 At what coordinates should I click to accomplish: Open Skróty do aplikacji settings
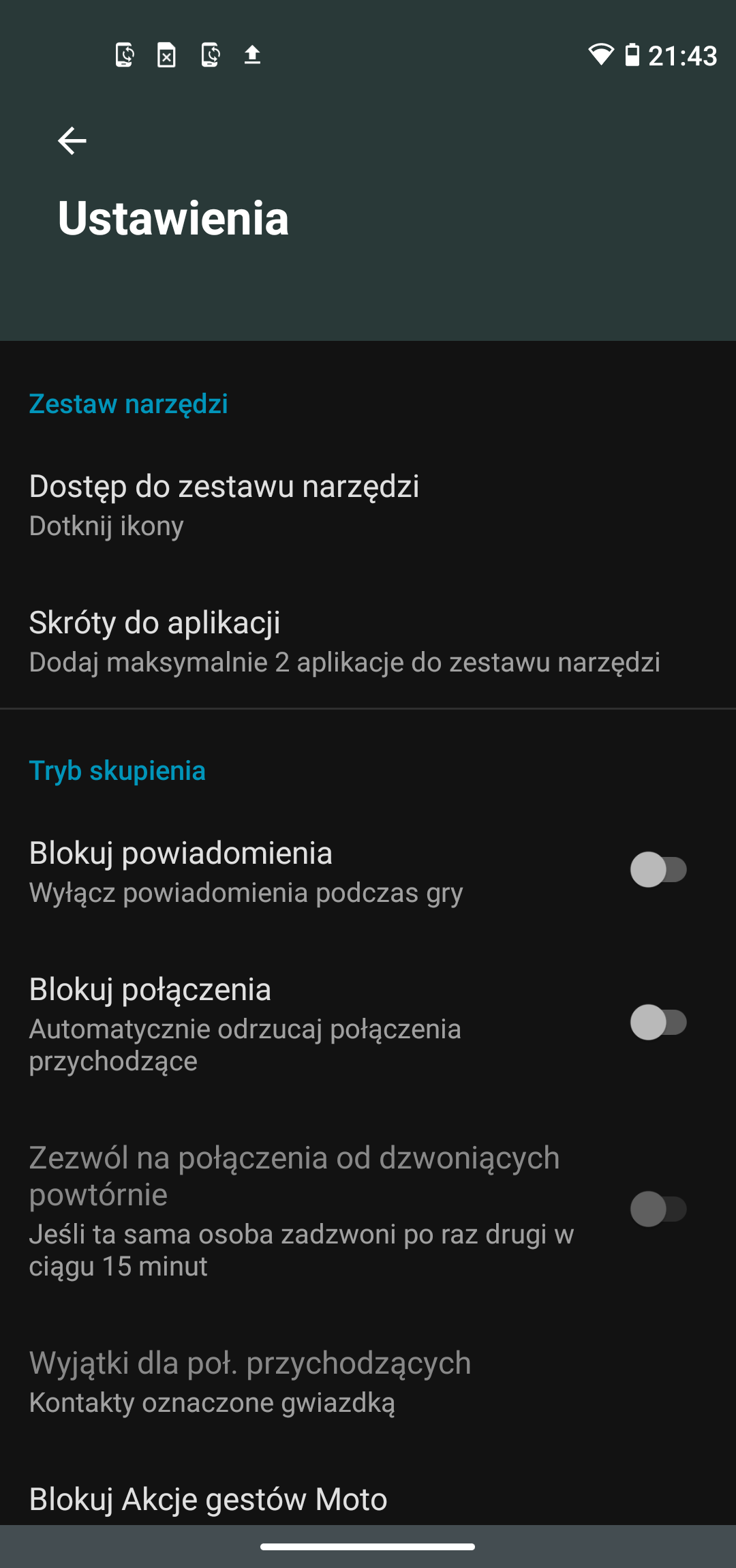[368, 642]
